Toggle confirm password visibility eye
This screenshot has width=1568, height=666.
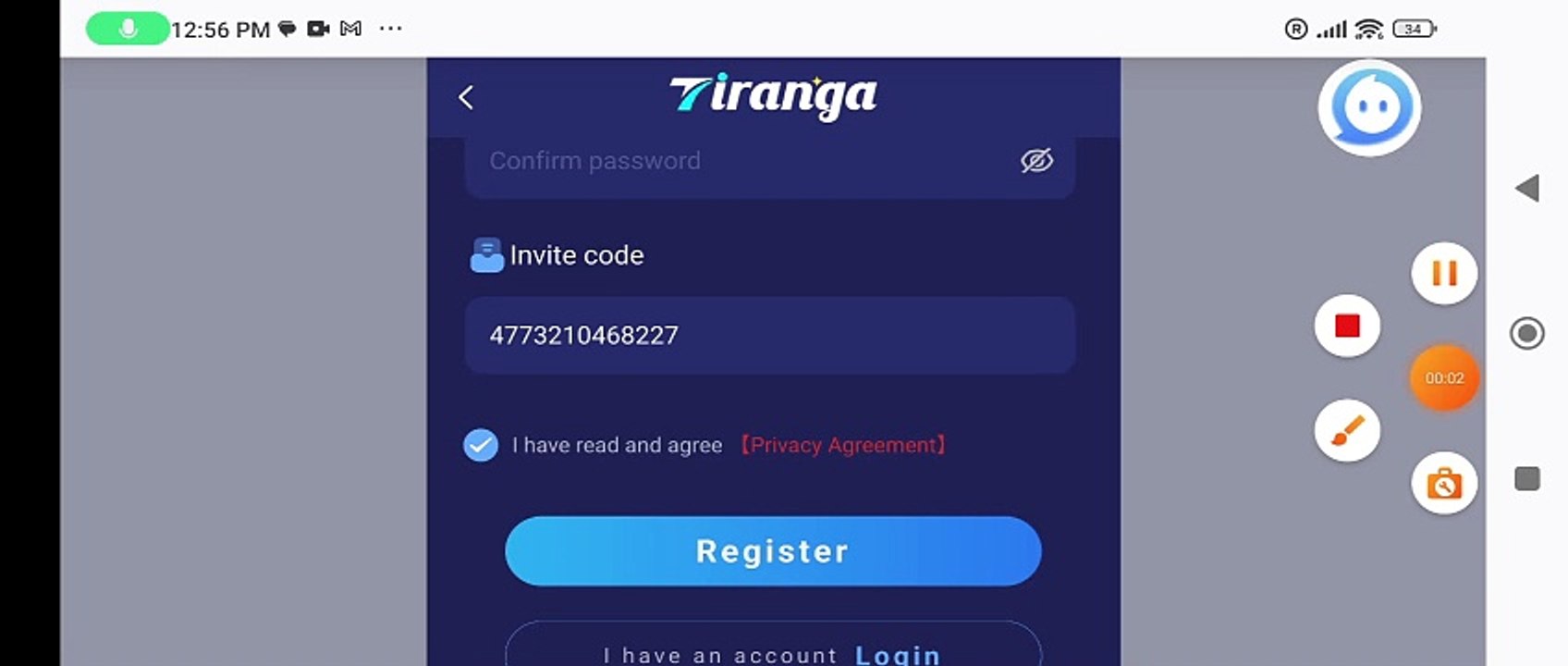click(x=1036, y=161)
